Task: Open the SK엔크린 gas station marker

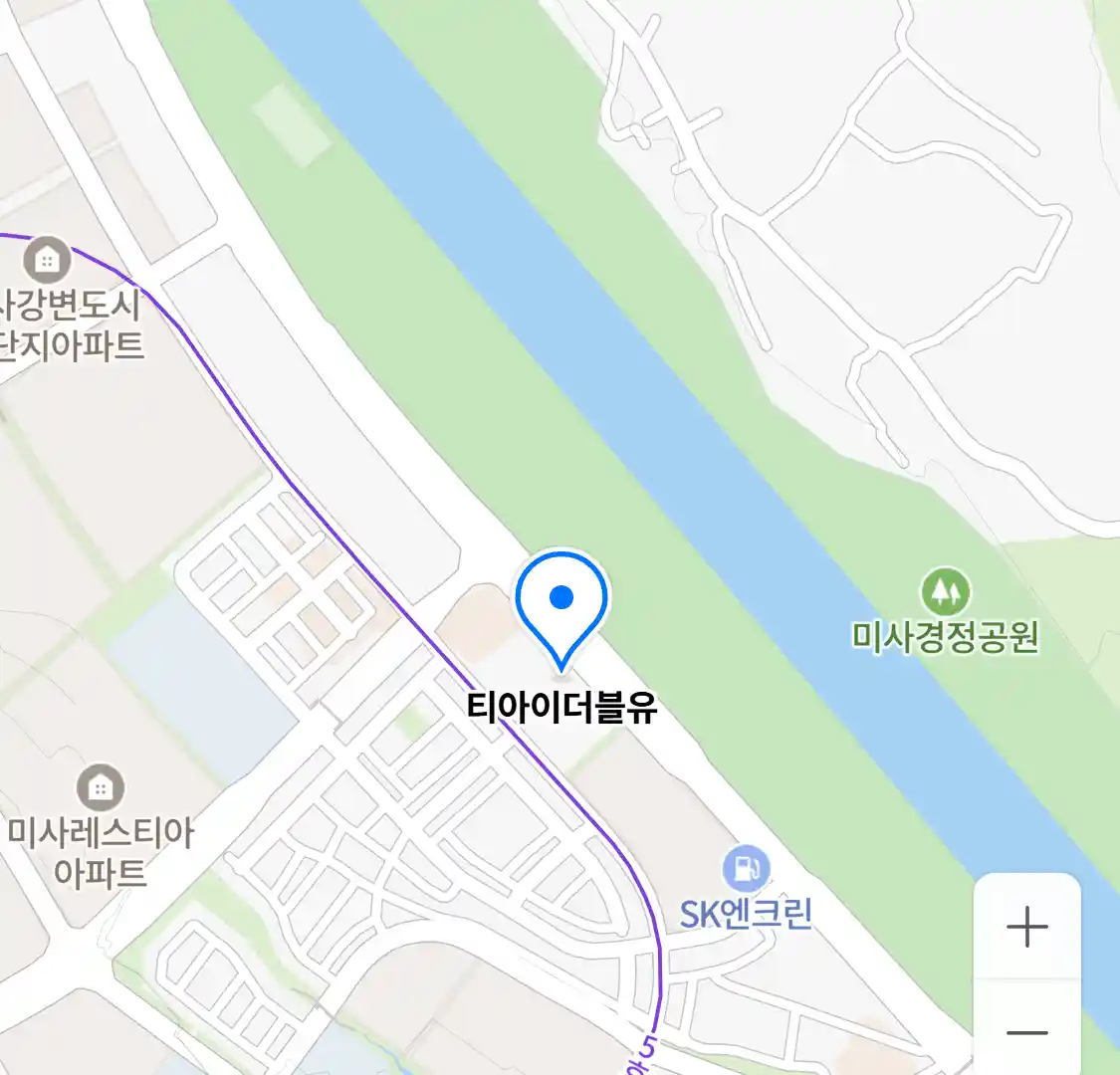Action: (746, 868)
